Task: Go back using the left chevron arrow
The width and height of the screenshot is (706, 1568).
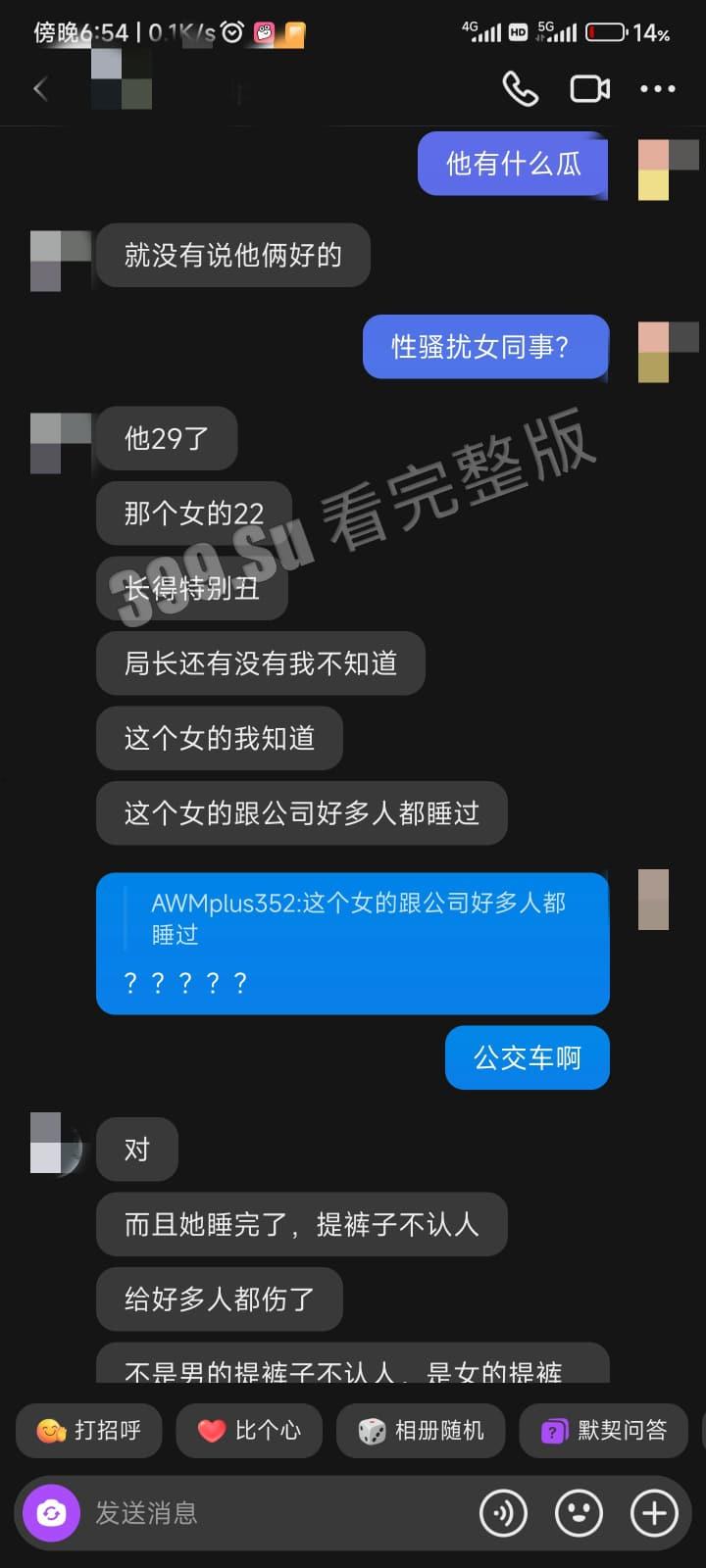Action: pos(39,88)
